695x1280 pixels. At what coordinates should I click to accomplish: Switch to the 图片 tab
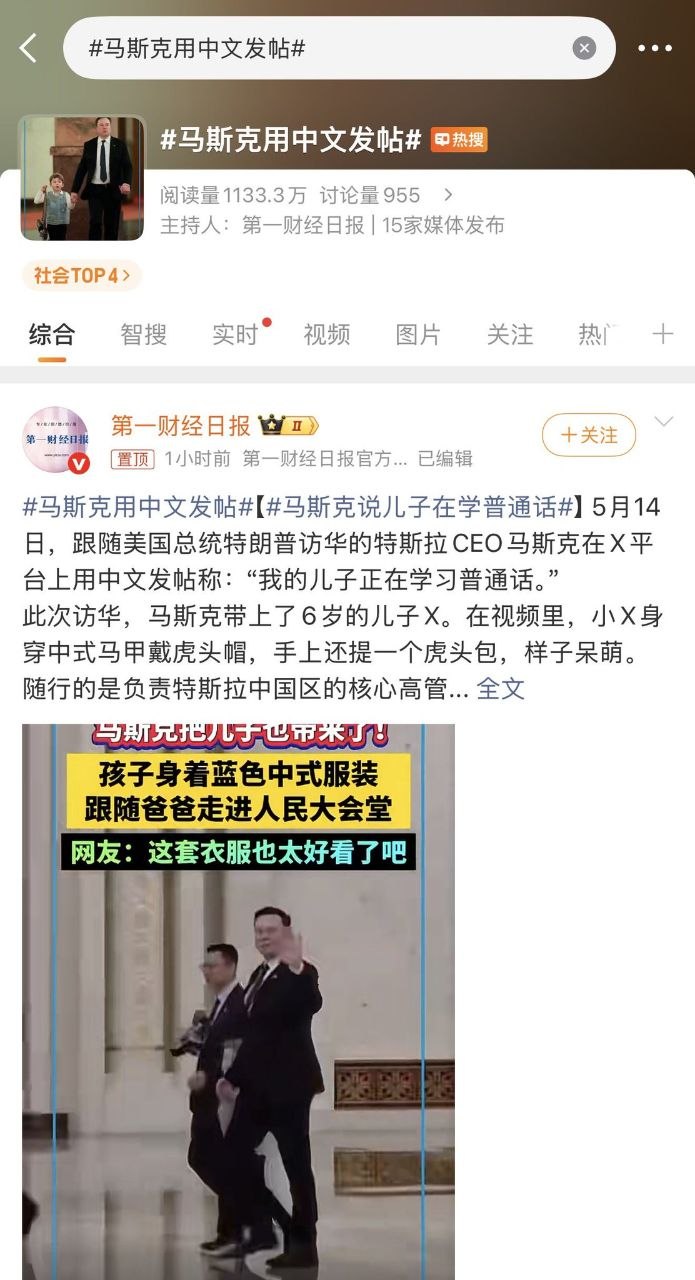[418, 335]
